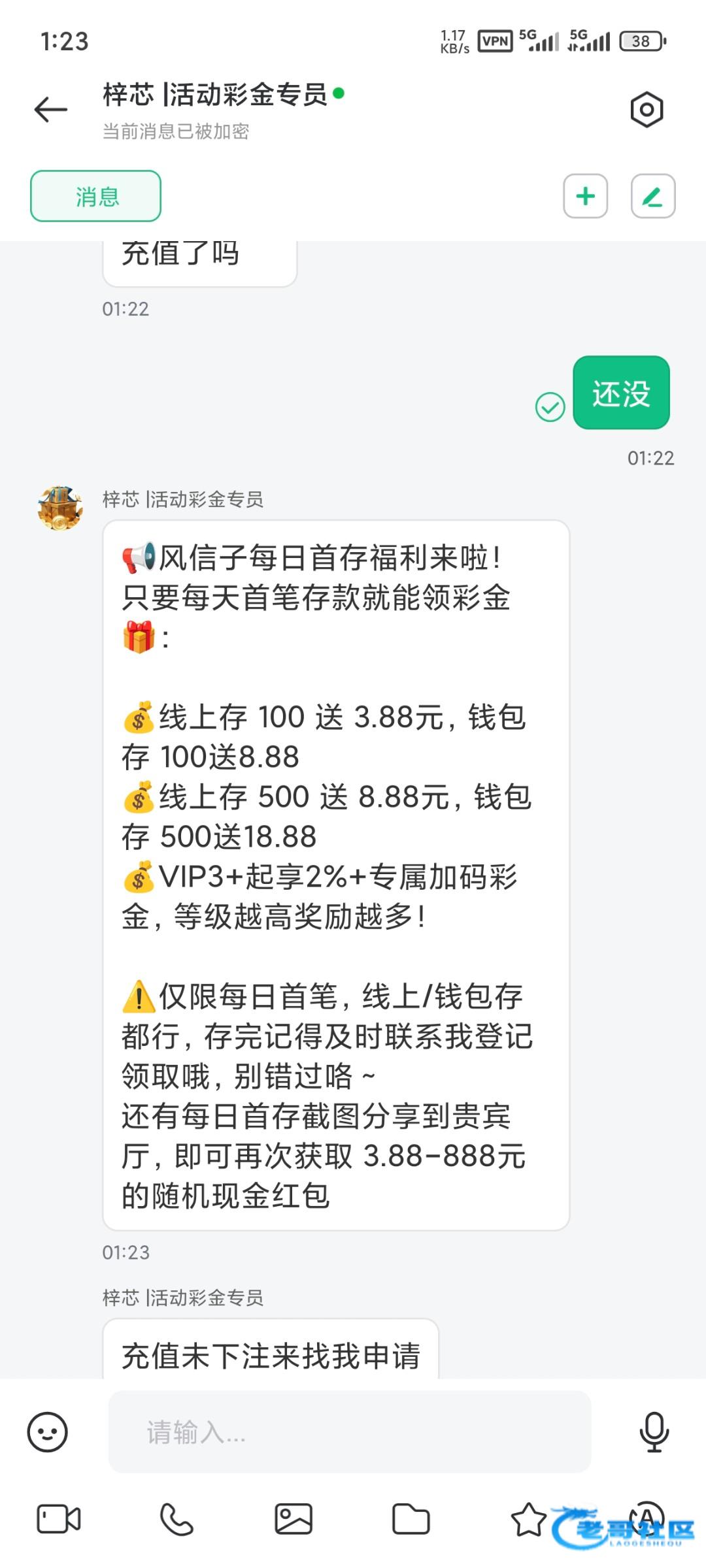Send a file via folder icon

pos(411,1519)
